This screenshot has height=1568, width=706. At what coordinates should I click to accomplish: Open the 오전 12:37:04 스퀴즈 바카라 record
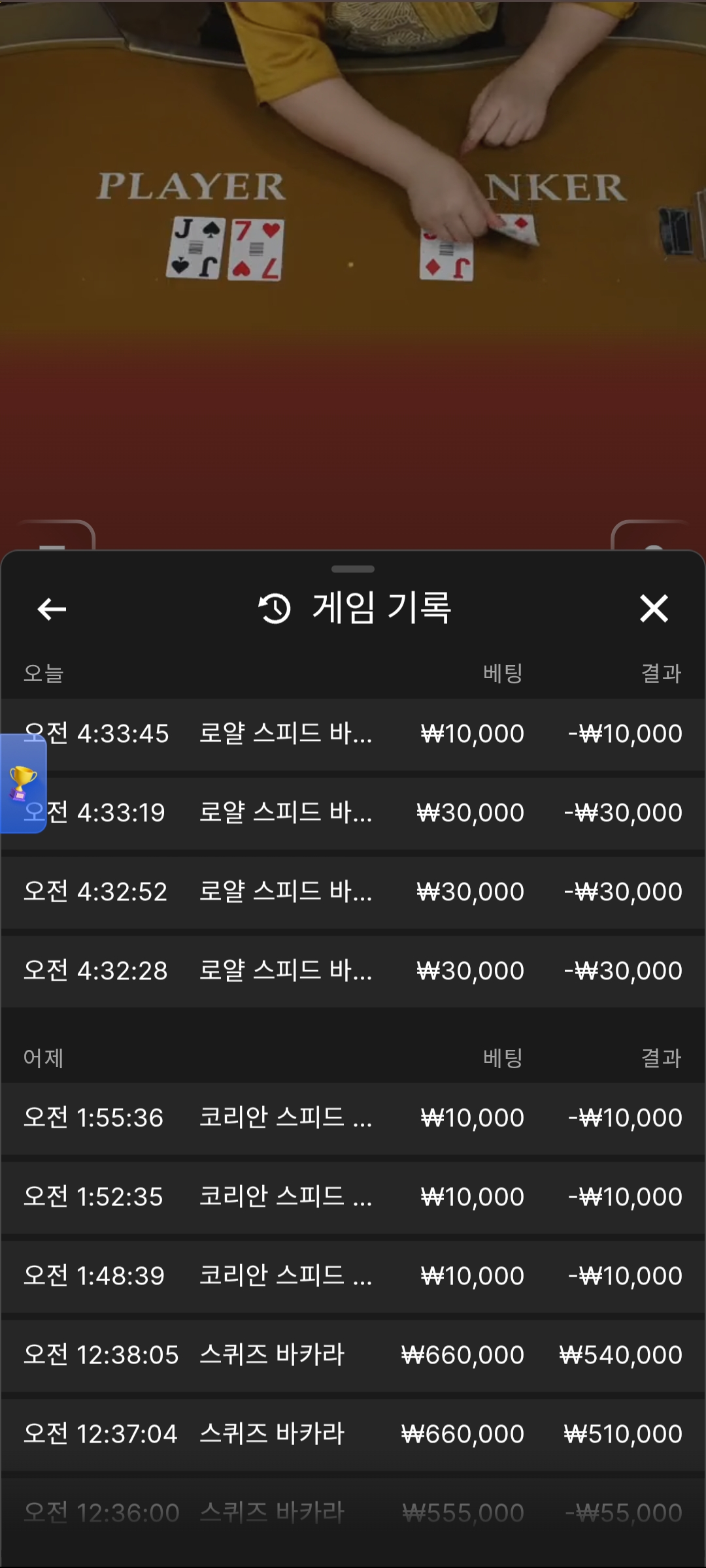pyautogui.click(x=353, y=1434)
